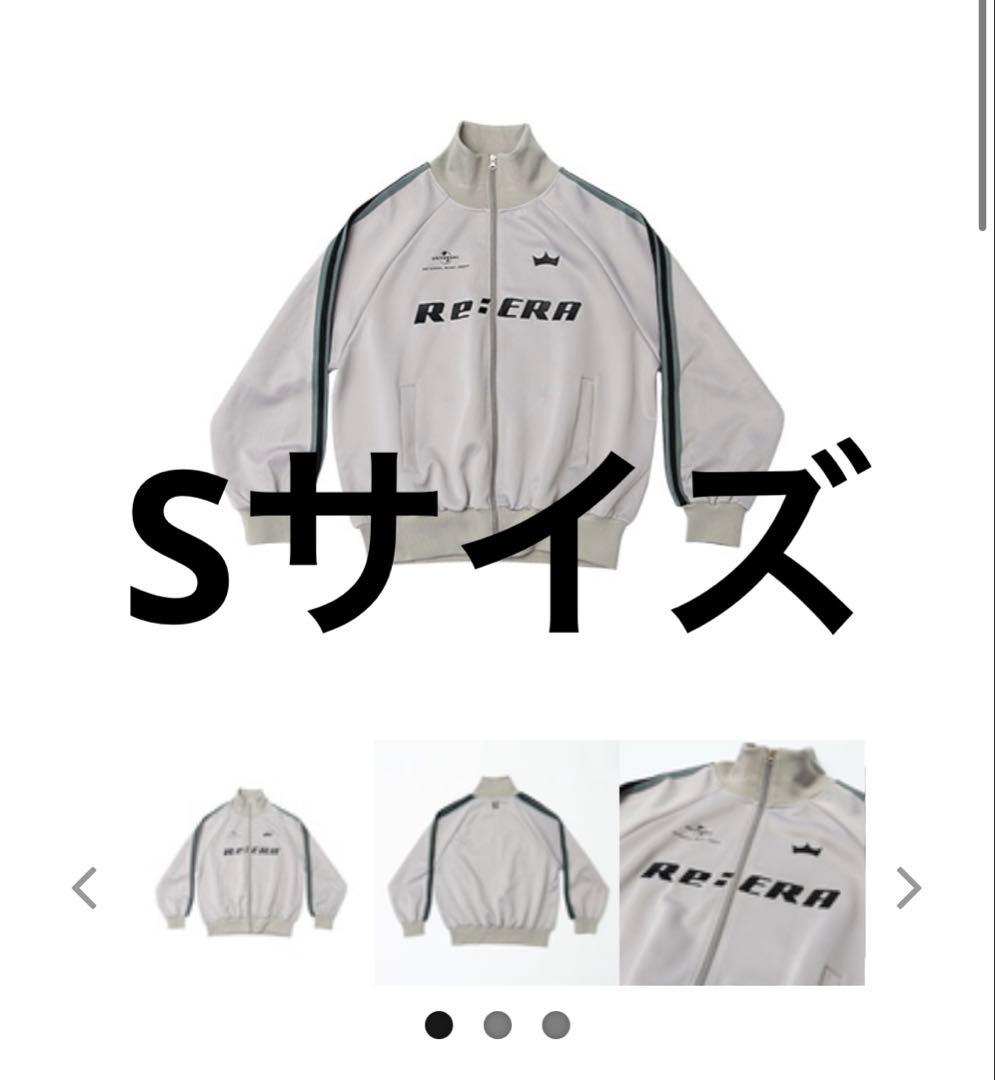
Task: Select the back view jacket thumbnail
Action: click(x=497, y=863)
